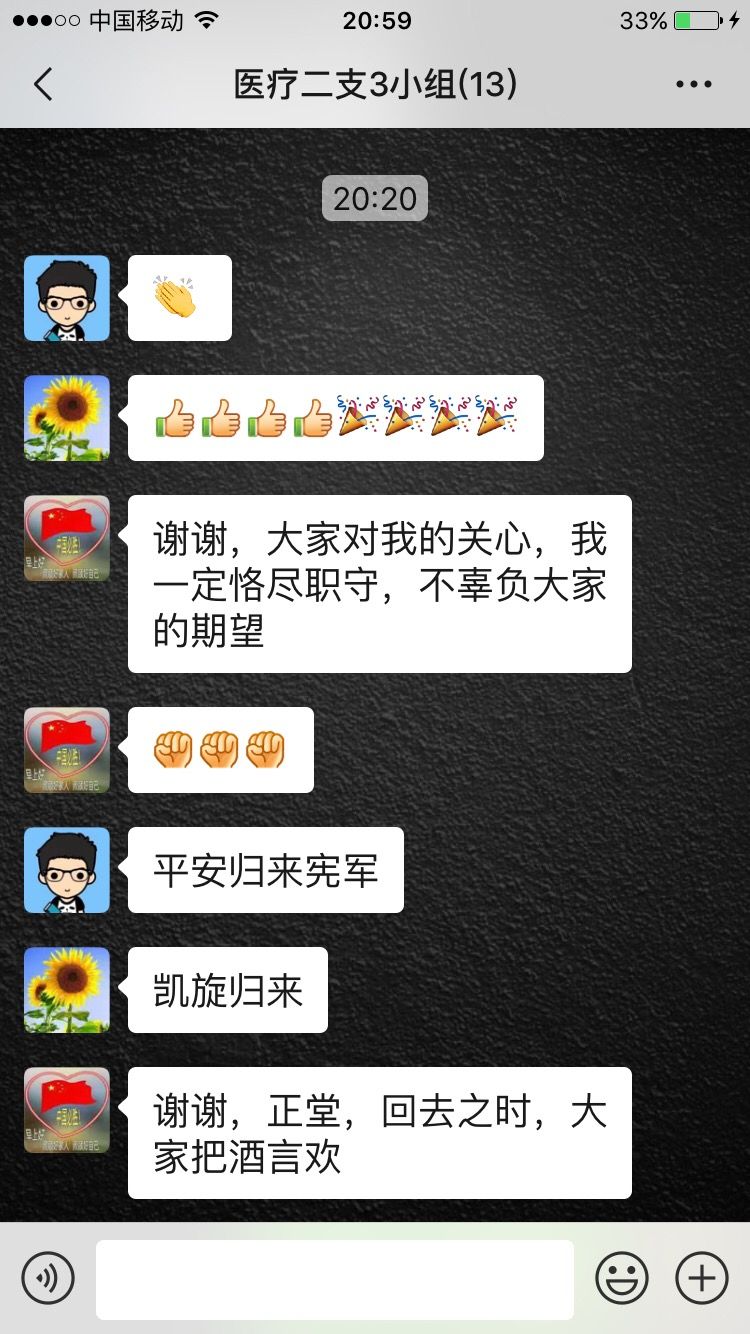Open the emoji sticker panel
Screen dimensions: 750x1334
(x=622, y=1278)
